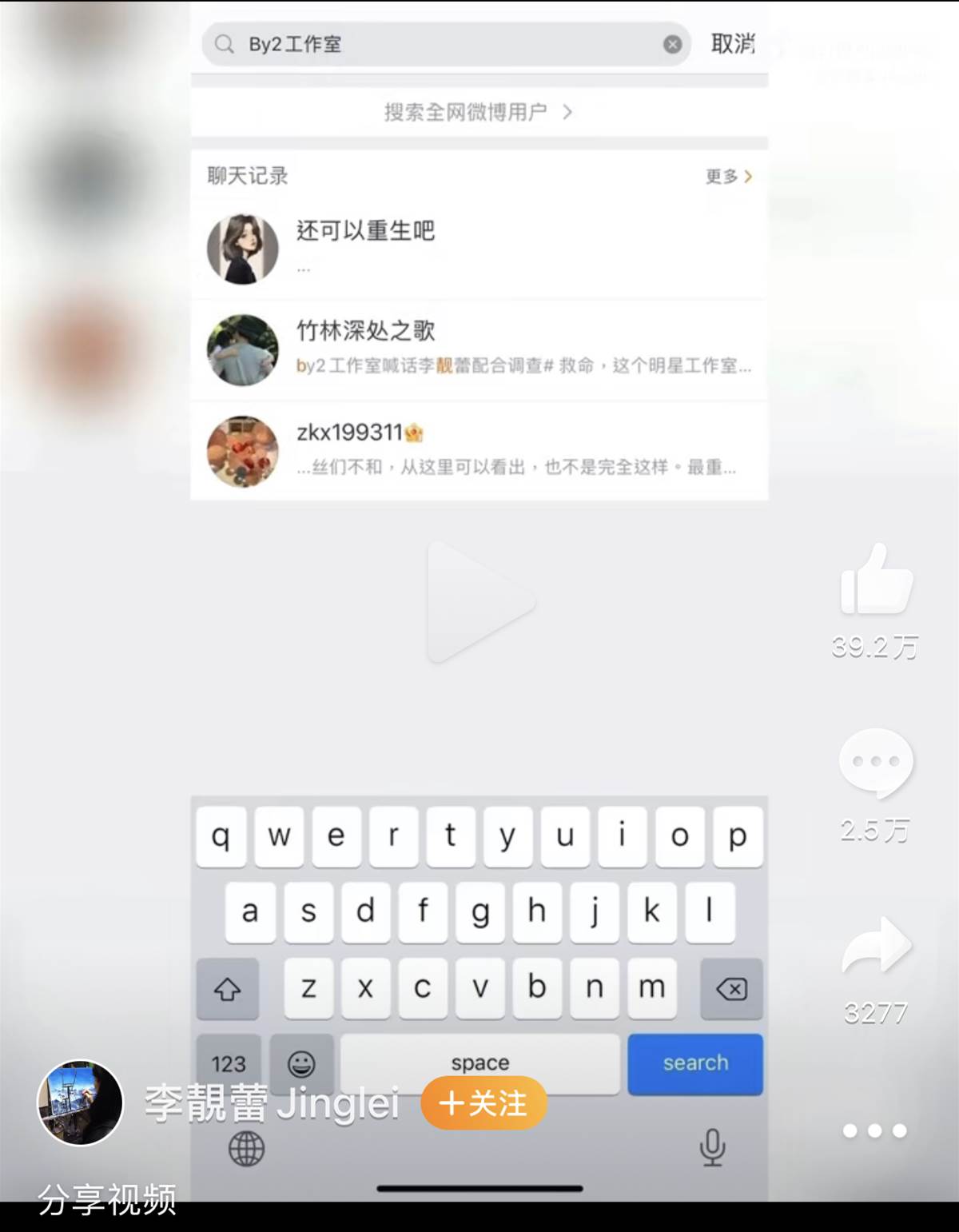Follow 李靚蕾 Jinglei with +关注 button
Screen dimensions: 959x1232
484,1103
